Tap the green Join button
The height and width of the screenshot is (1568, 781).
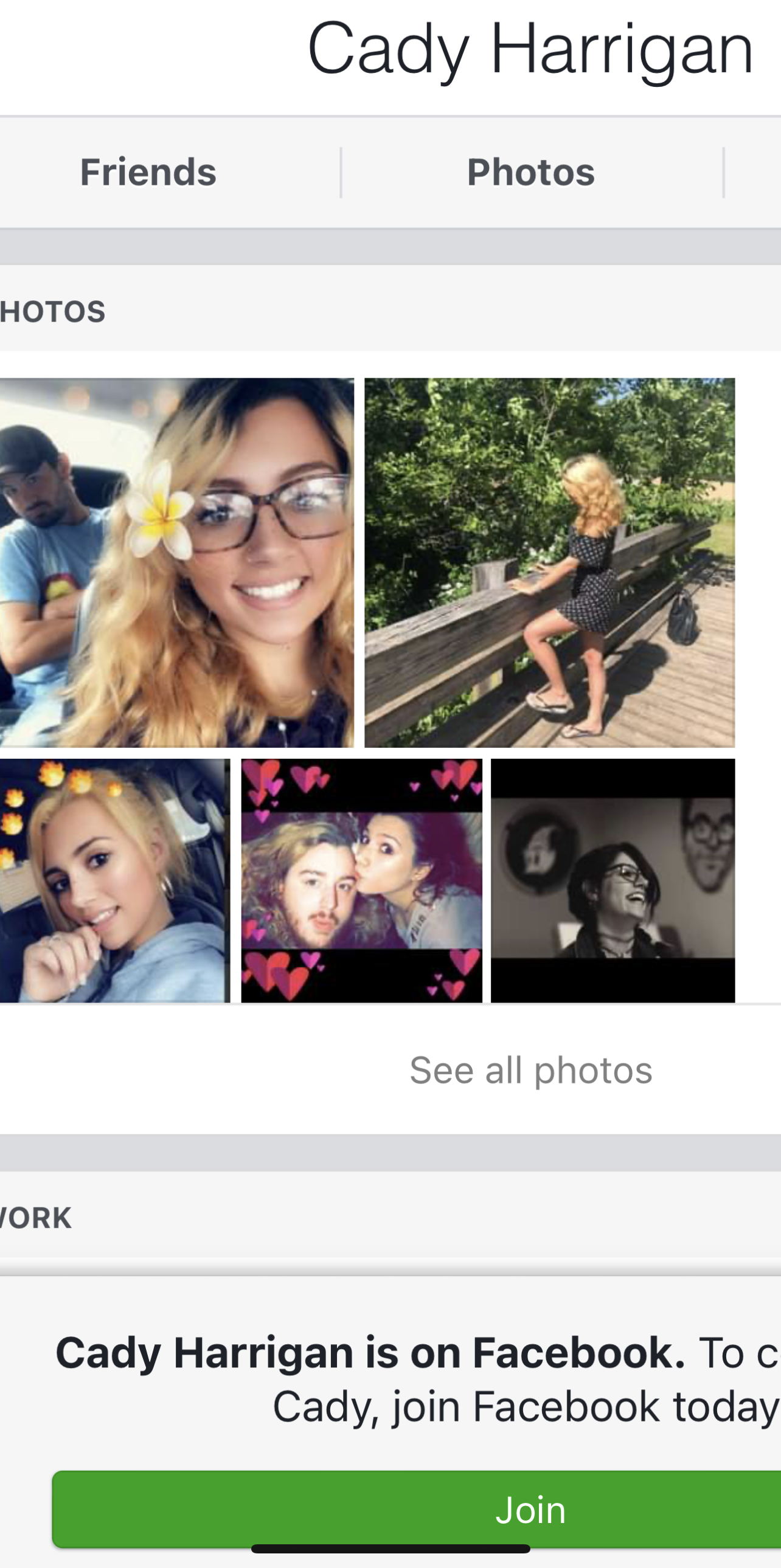pos(417,1509)
